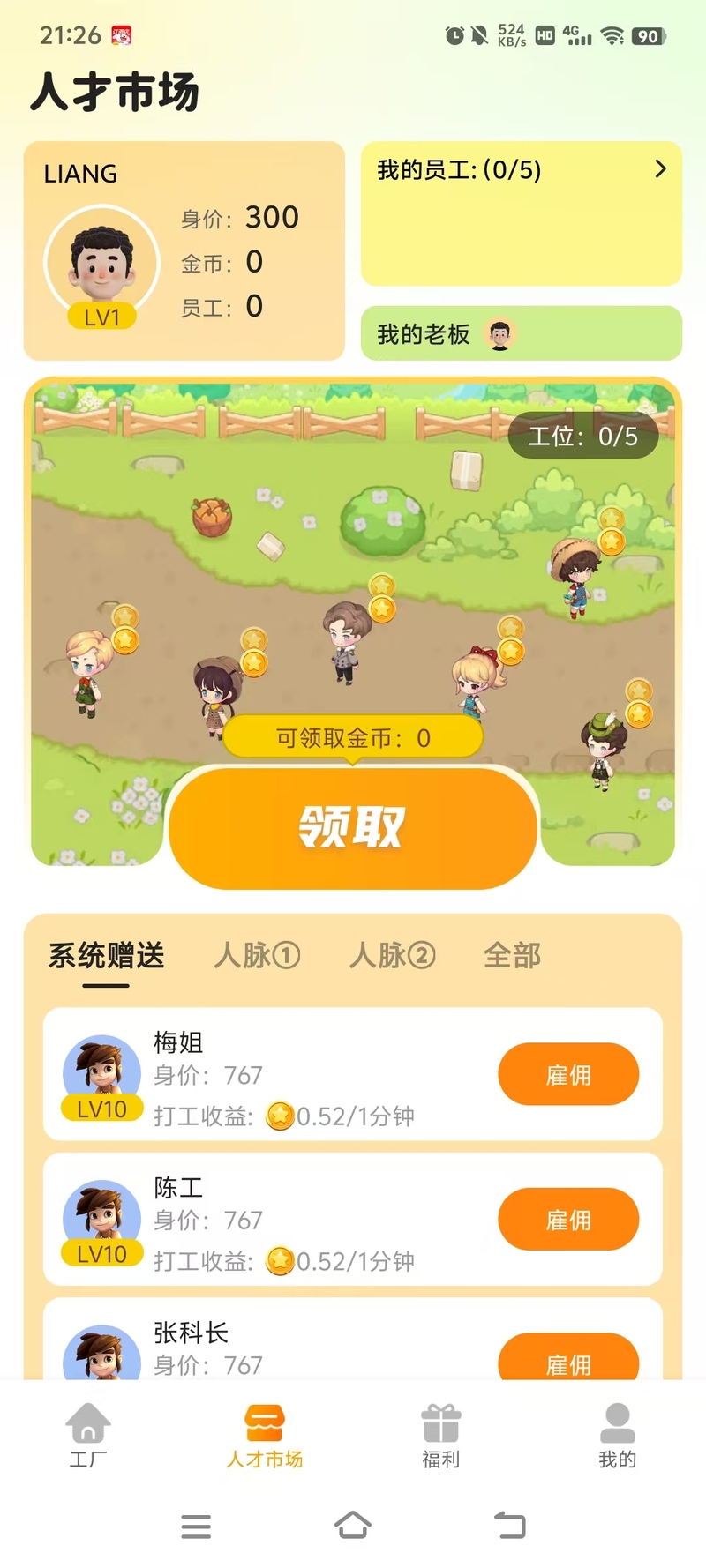Open LIANG's profile card

[184, 251]
